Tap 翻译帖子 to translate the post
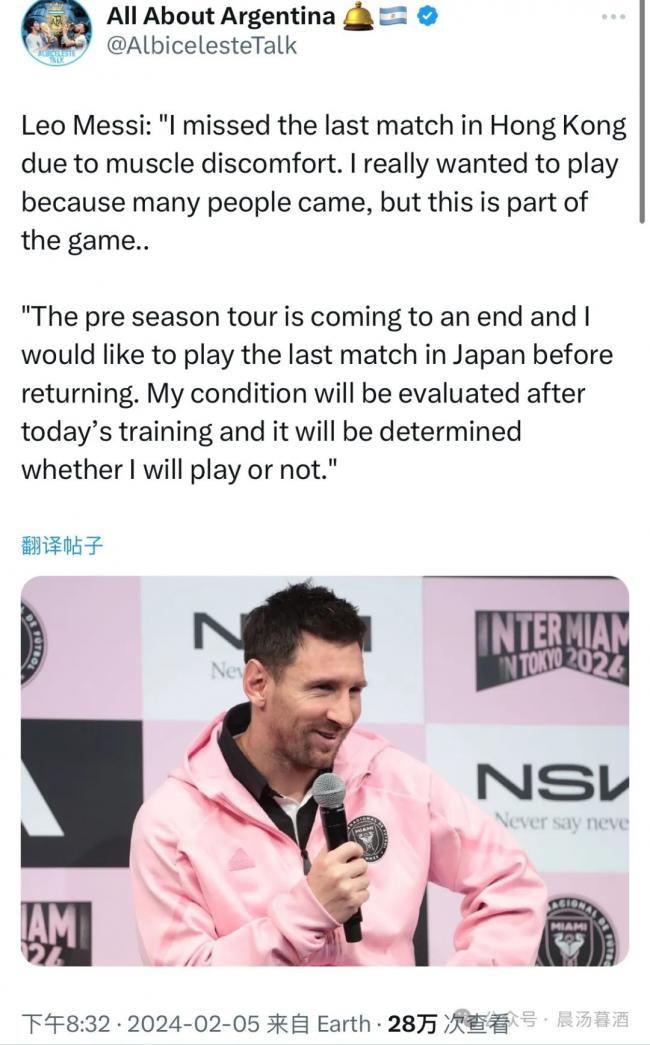Image resolution: width=650 pixels, height=1045 pixels. click(62, 545)
